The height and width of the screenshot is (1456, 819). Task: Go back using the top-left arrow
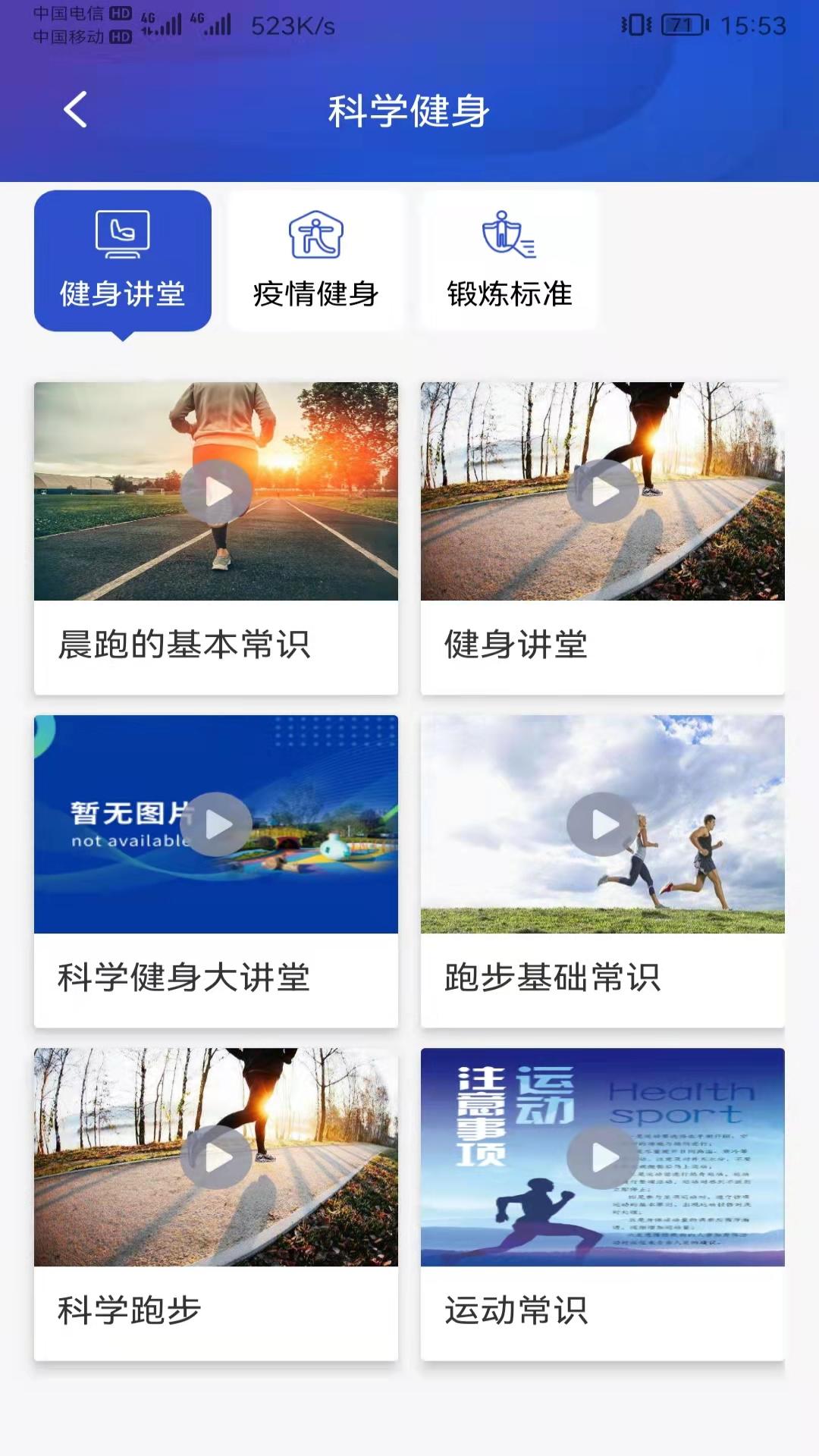coord(75,110)
